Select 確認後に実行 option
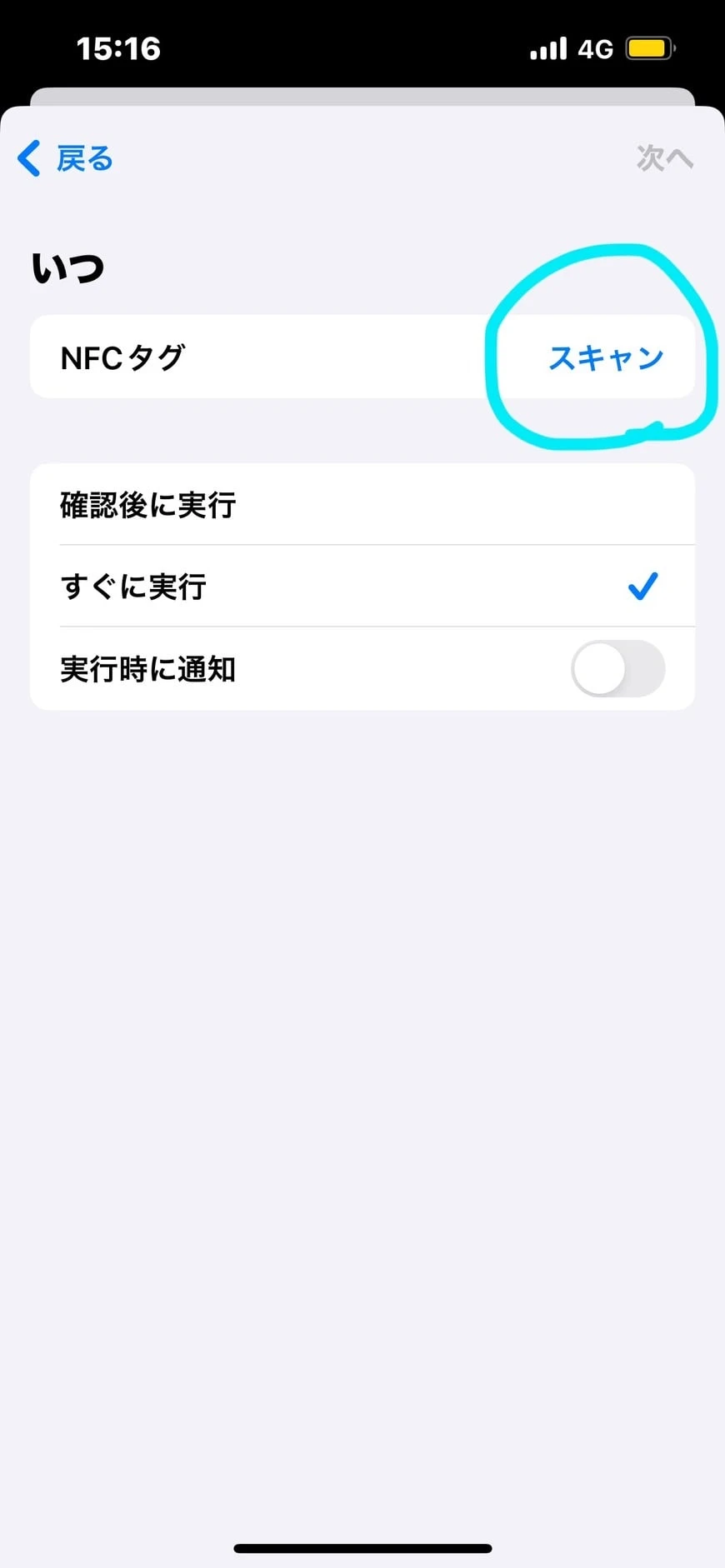Screen dimensions: 725x1568 [x=362, y=505]
